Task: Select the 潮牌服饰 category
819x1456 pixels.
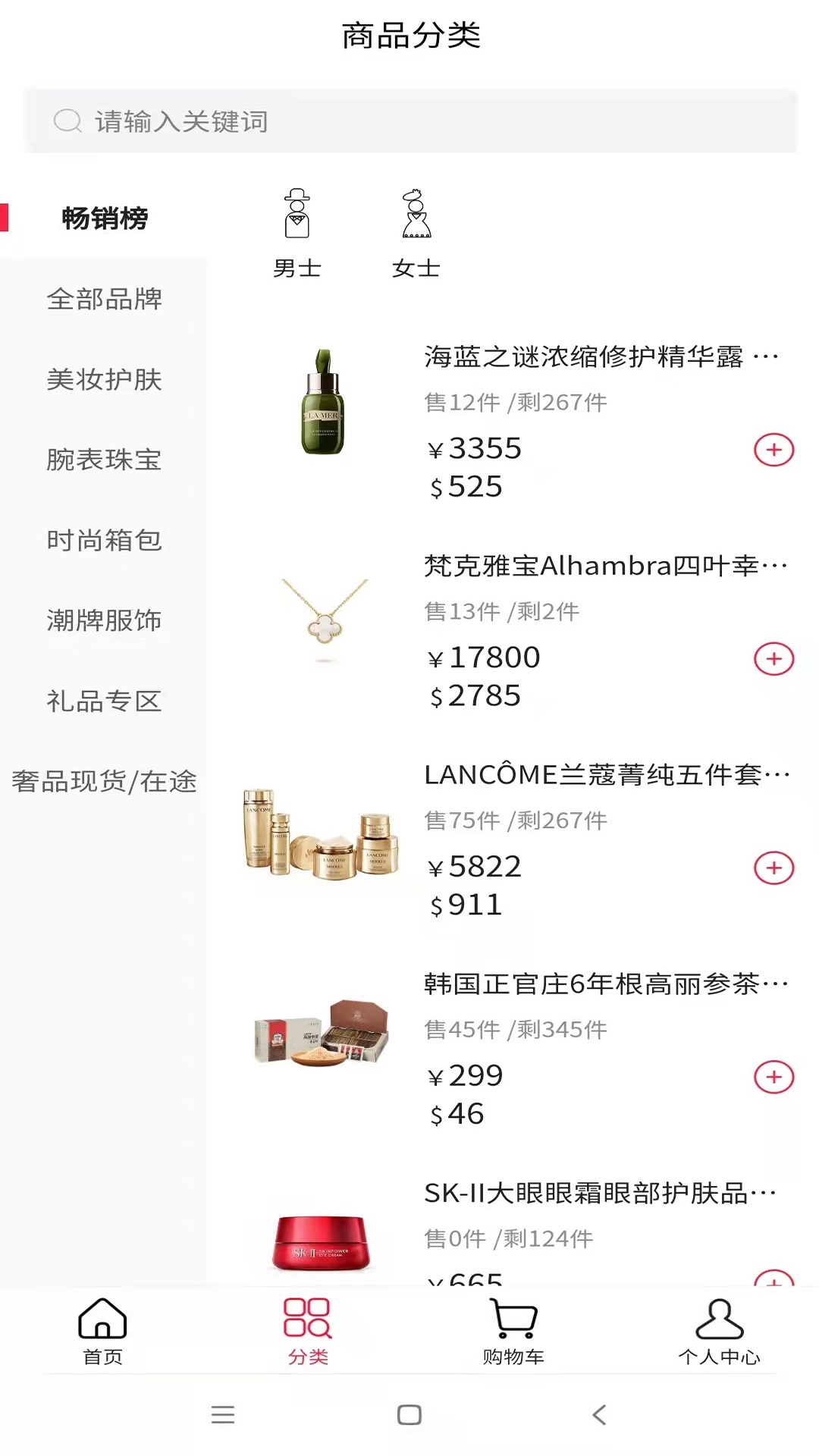Action: 104,621
